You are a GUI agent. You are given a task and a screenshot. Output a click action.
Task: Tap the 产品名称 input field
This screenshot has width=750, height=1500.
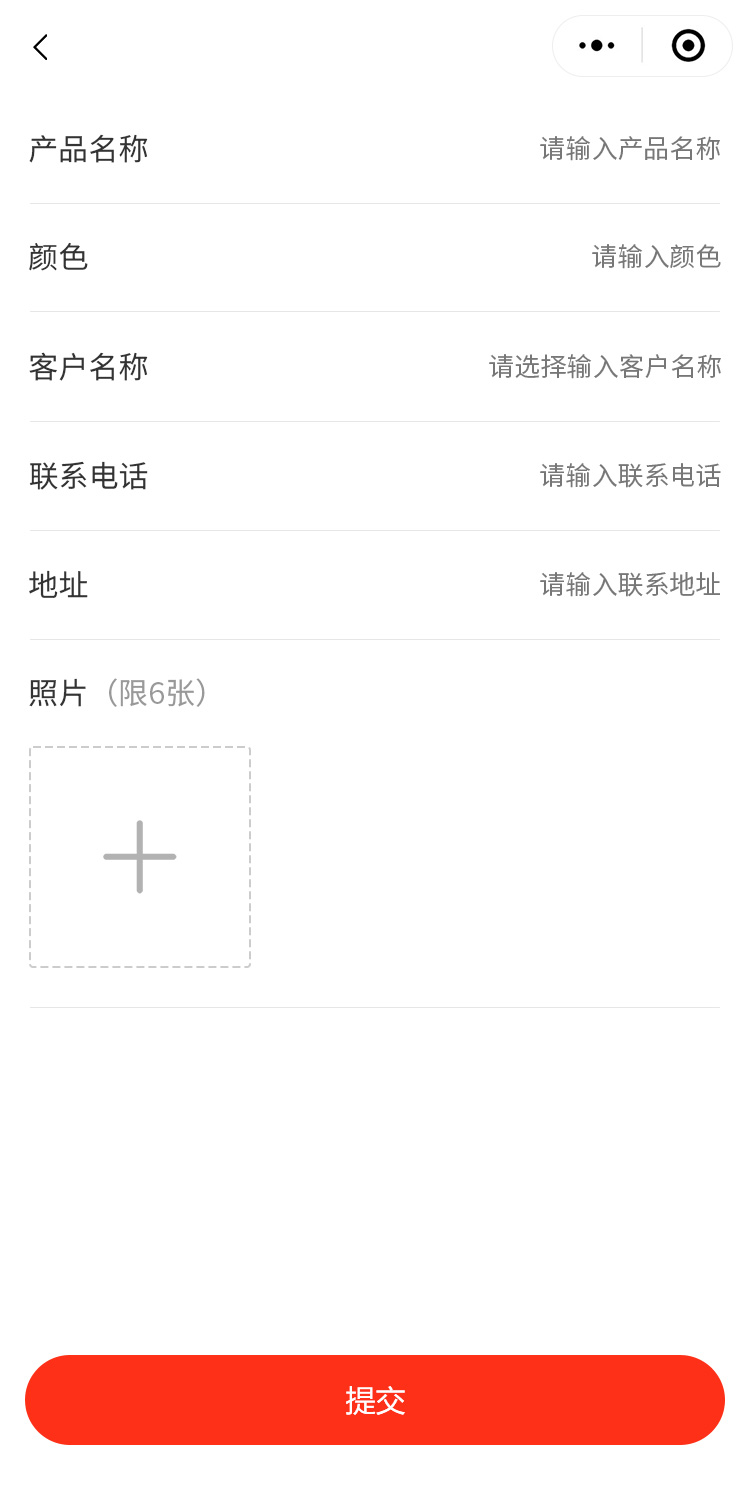629,149
